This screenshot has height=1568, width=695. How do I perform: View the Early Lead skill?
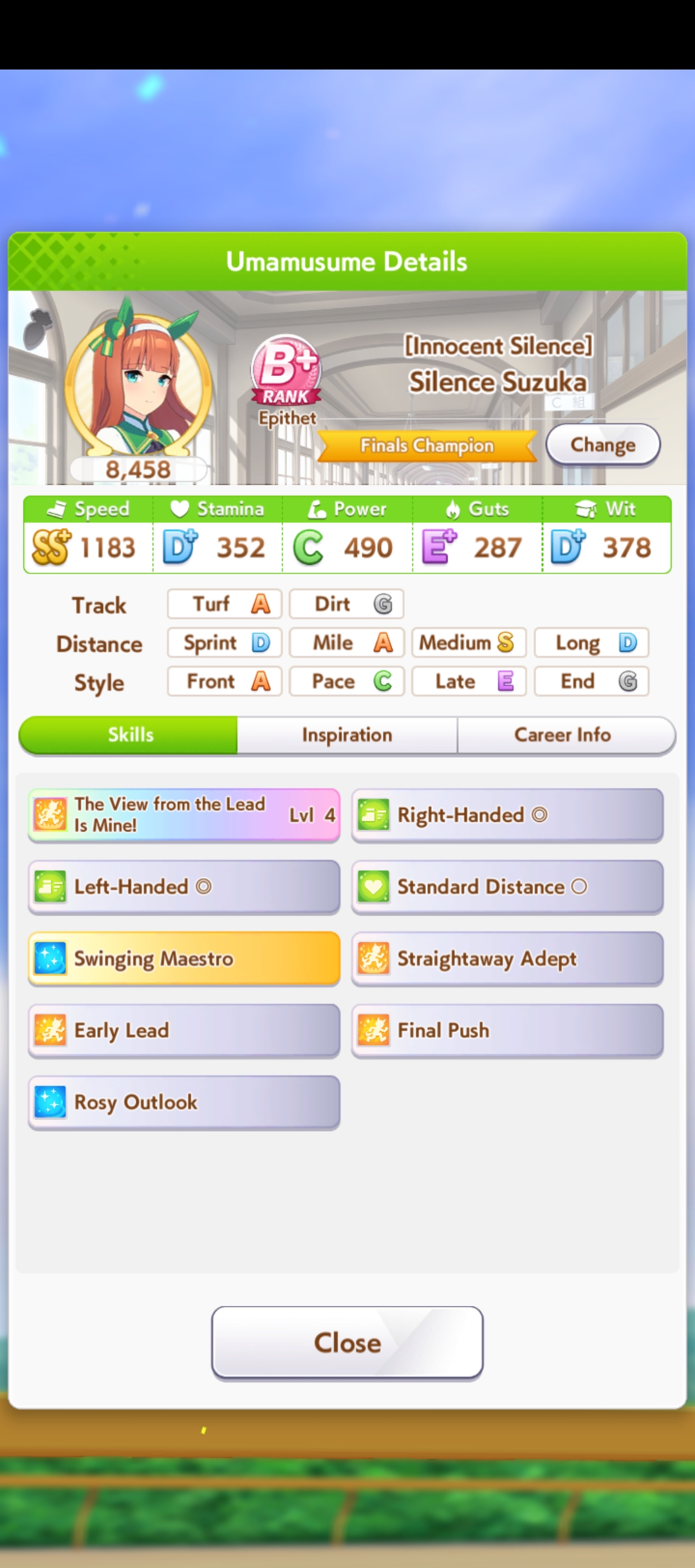[x=184, y=1031]
